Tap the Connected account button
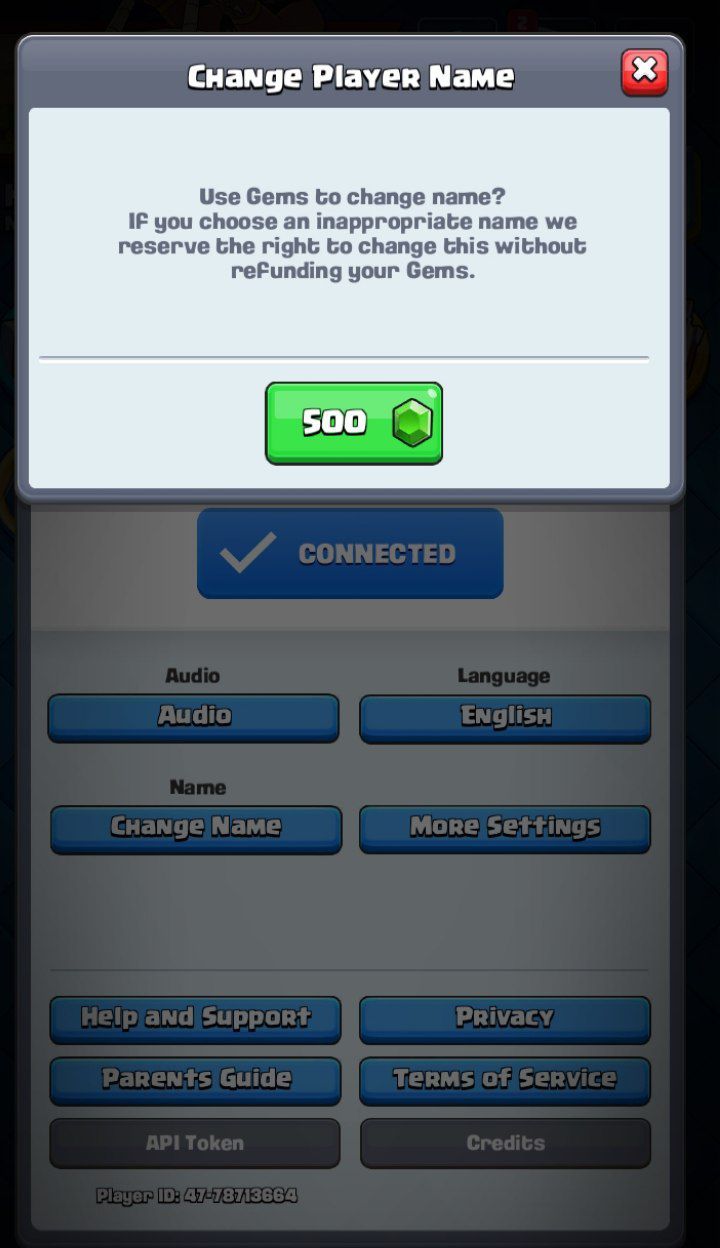The height and width of the screenshot is (1248, 720). point(350,553)
